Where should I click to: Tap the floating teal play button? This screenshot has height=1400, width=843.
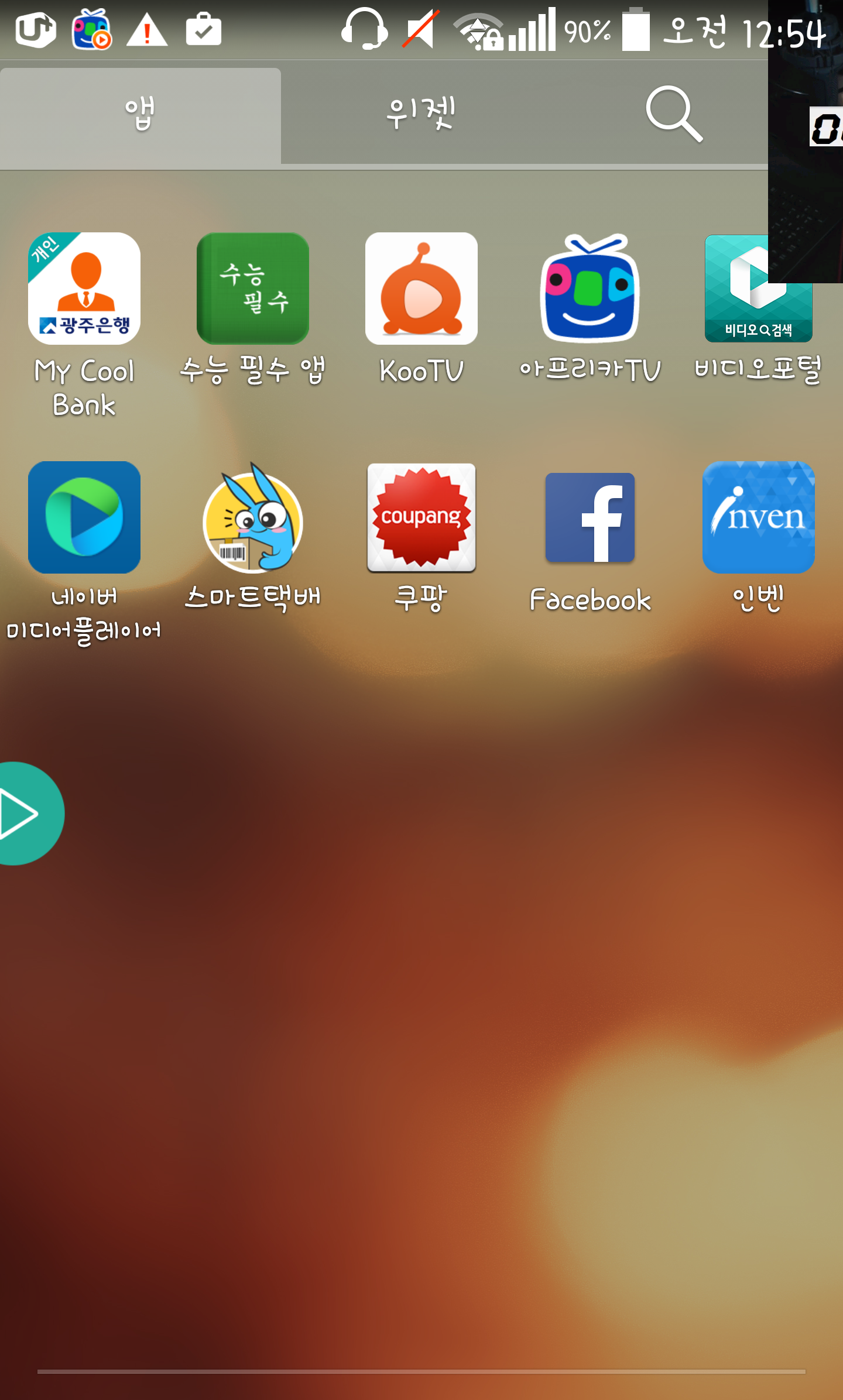click(x=23, y=814)
